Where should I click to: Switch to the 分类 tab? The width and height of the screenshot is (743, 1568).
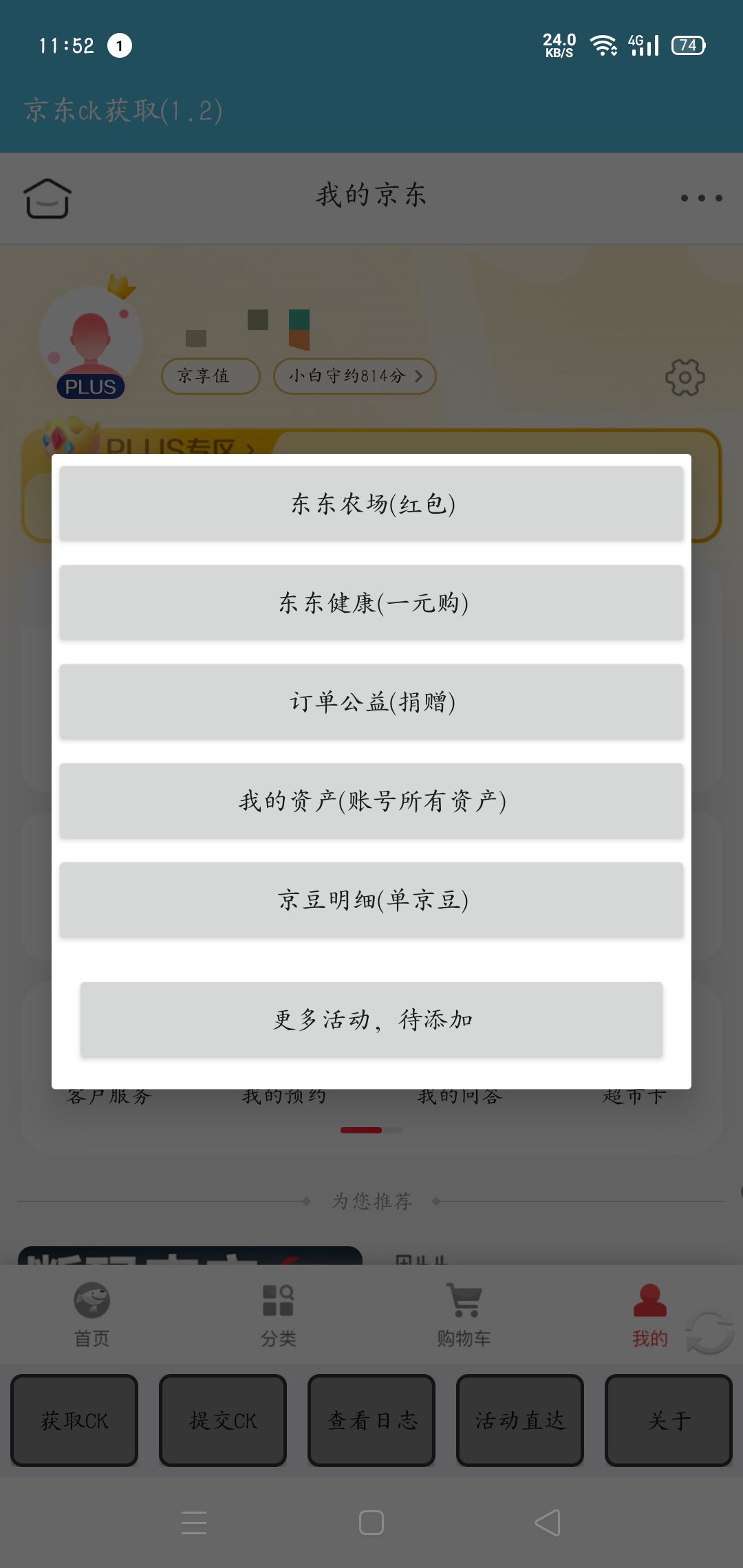[278, 1314]
